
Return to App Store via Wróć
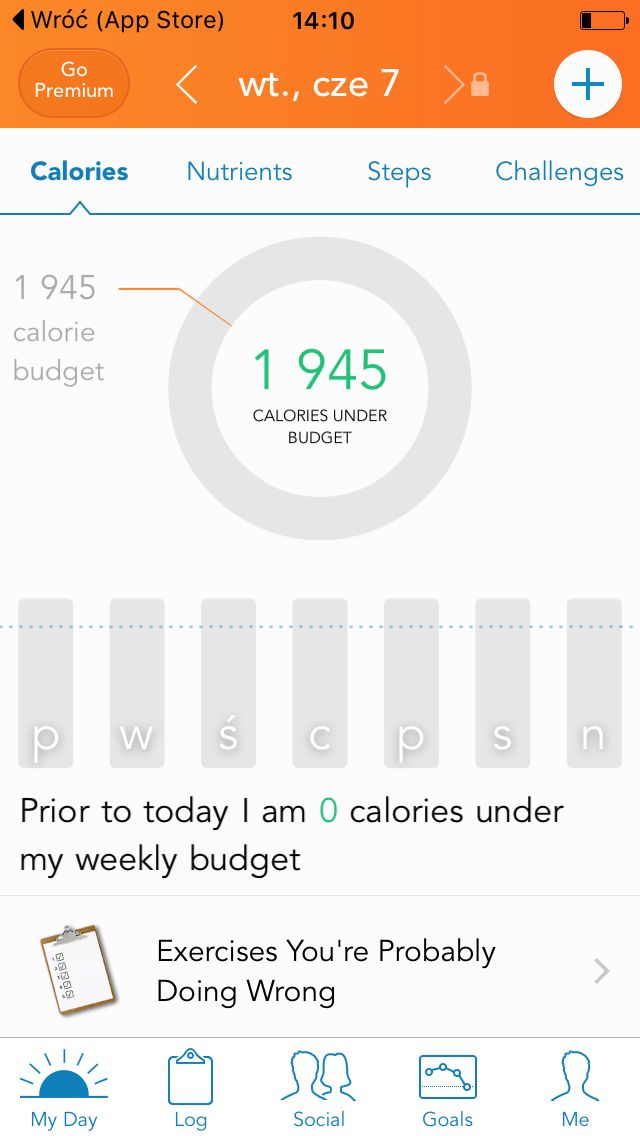[x=119, y=20]
